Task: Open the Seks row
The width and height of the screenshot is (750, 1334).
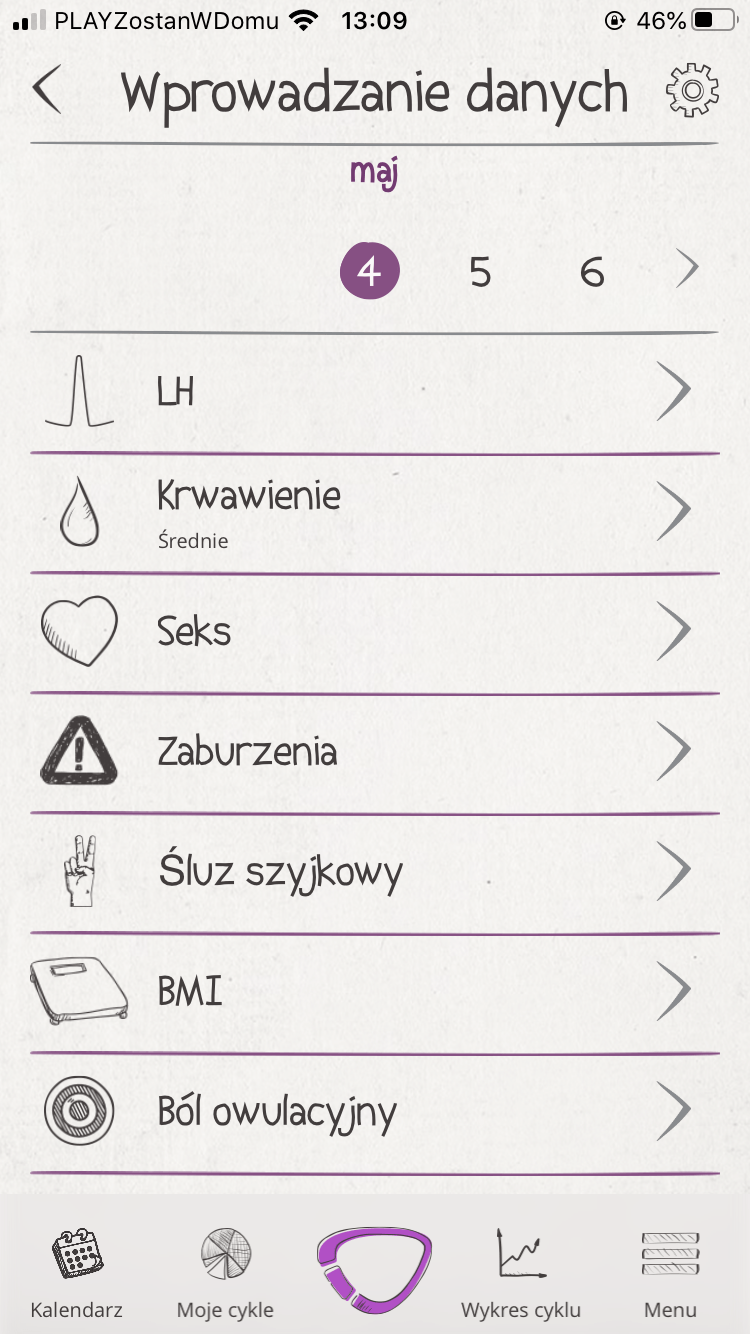Action: point(375,632)
